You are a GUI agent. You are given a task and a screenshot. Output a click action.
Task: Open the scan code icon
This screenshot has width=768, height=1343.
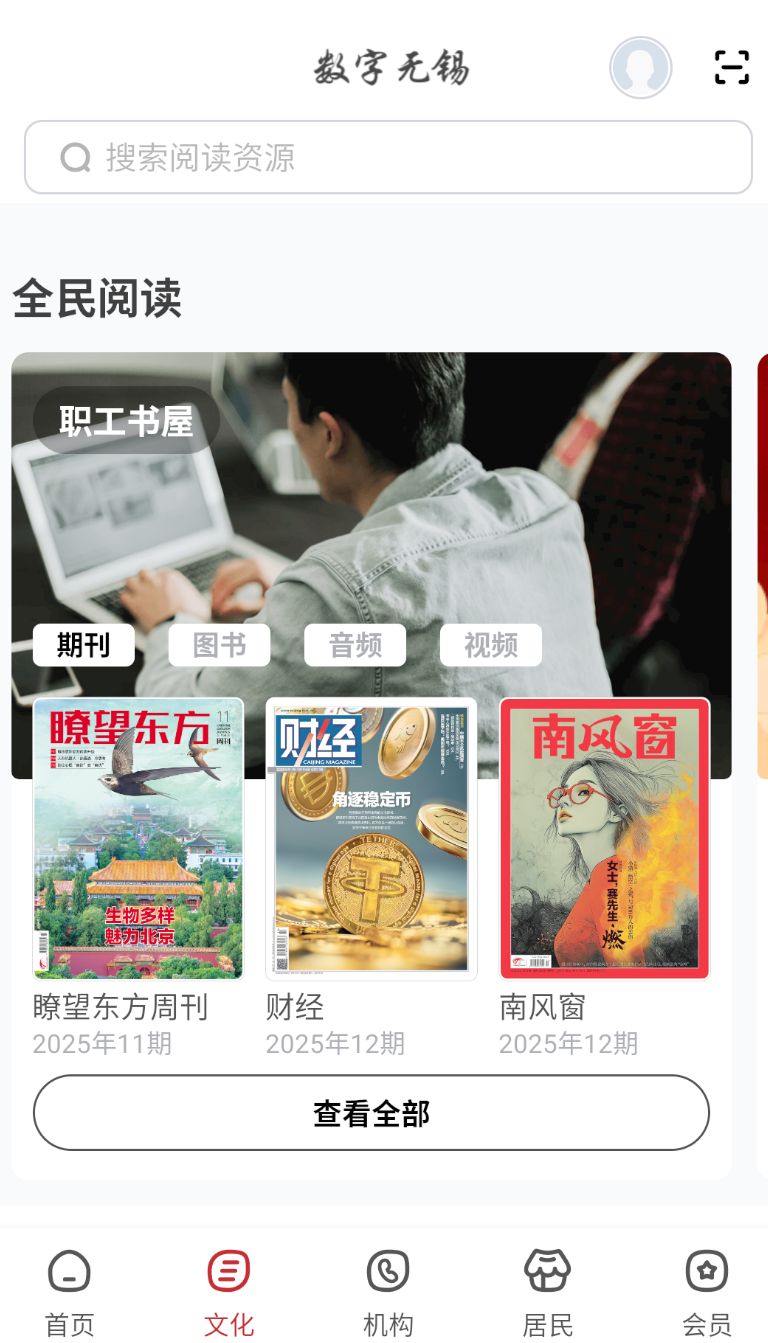coord(731,68)
